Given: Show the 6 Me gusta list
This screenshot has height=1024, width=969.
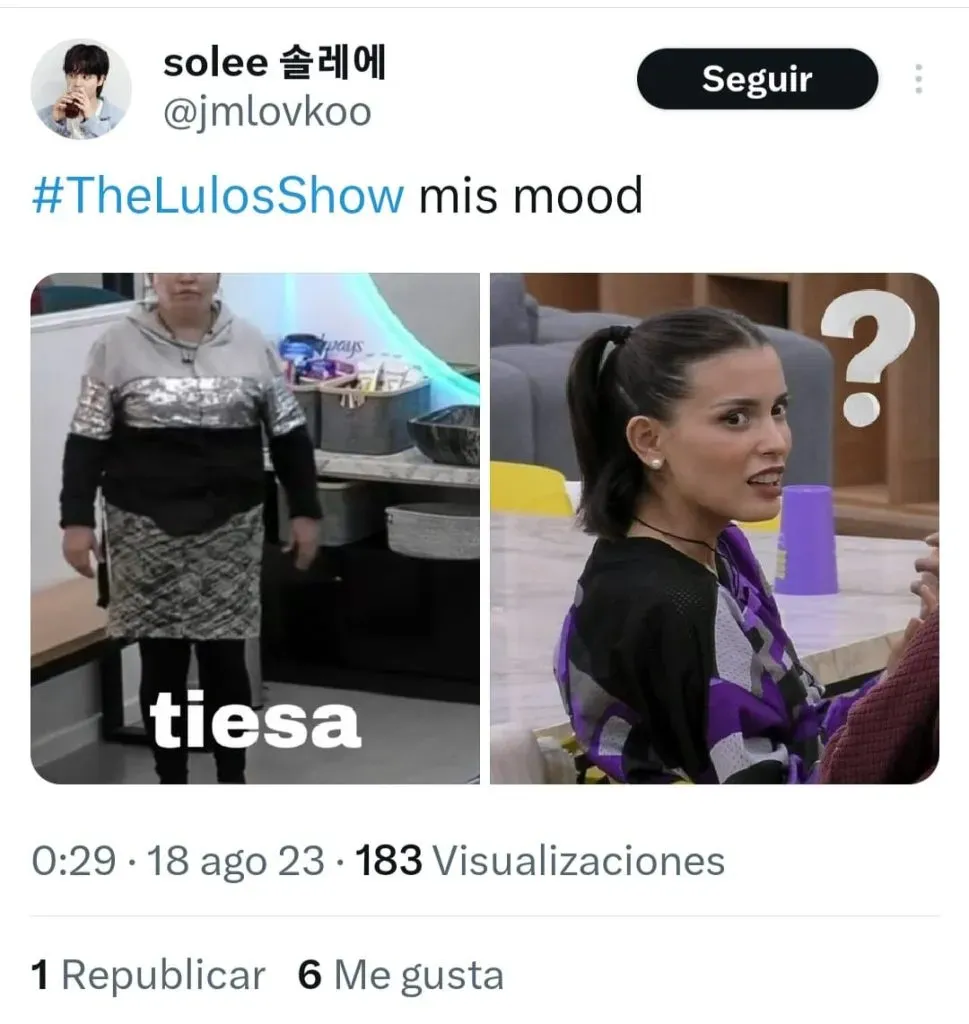Looking at the screenshot, I should (400, 975).
